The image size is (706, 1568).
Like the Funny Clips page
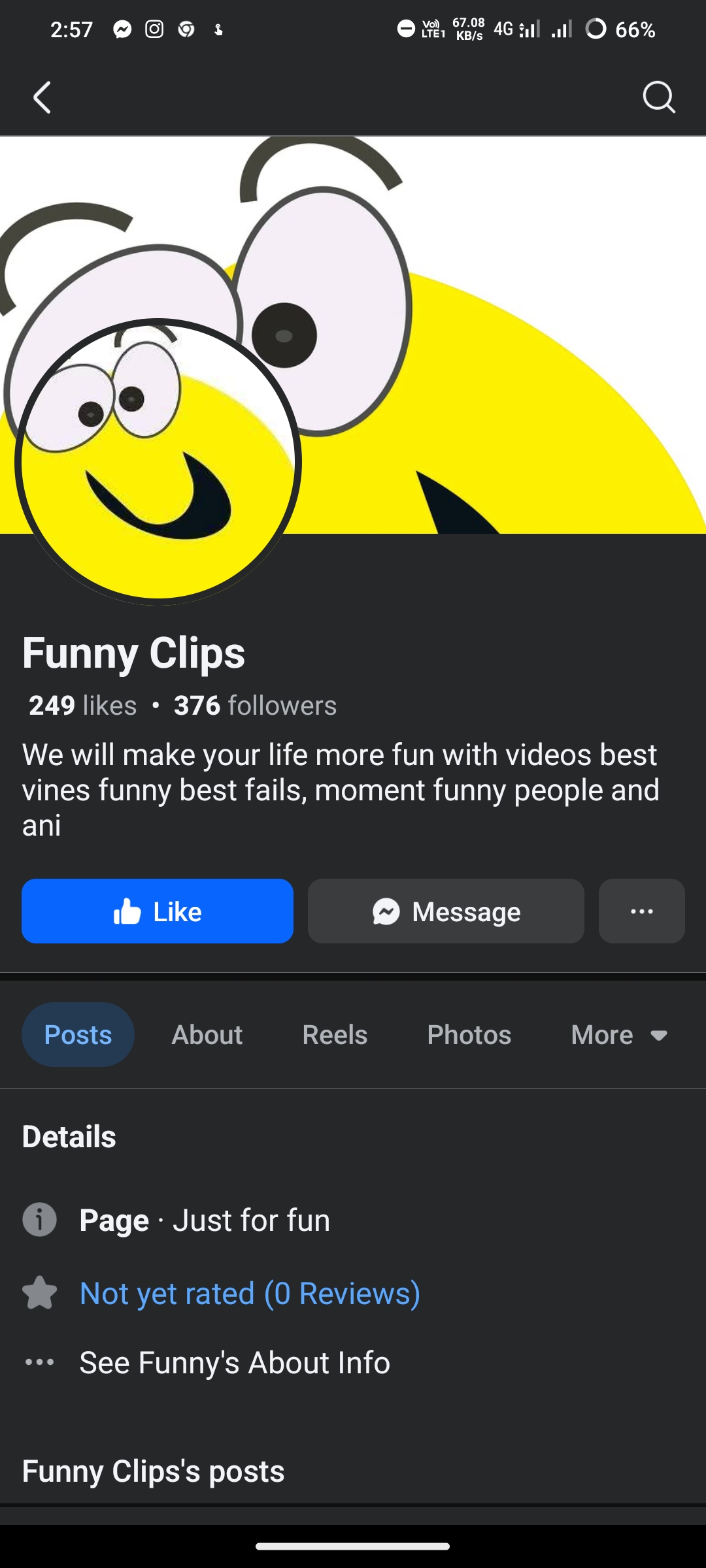click(x=158, y=911)
